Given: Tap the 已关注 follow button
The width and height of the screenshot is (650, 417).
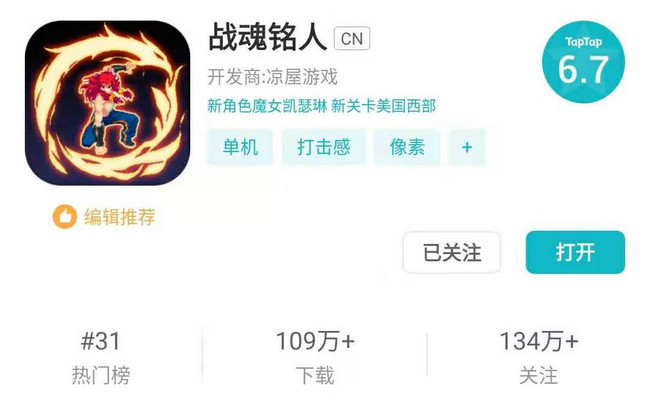Looking at the screenshot, I should click(x=451, y=252).
